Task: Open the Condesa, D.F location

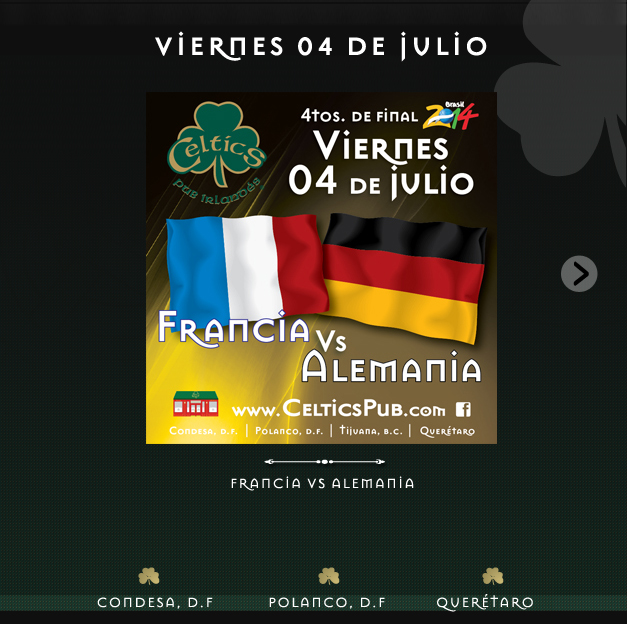Action: [155, 602]
